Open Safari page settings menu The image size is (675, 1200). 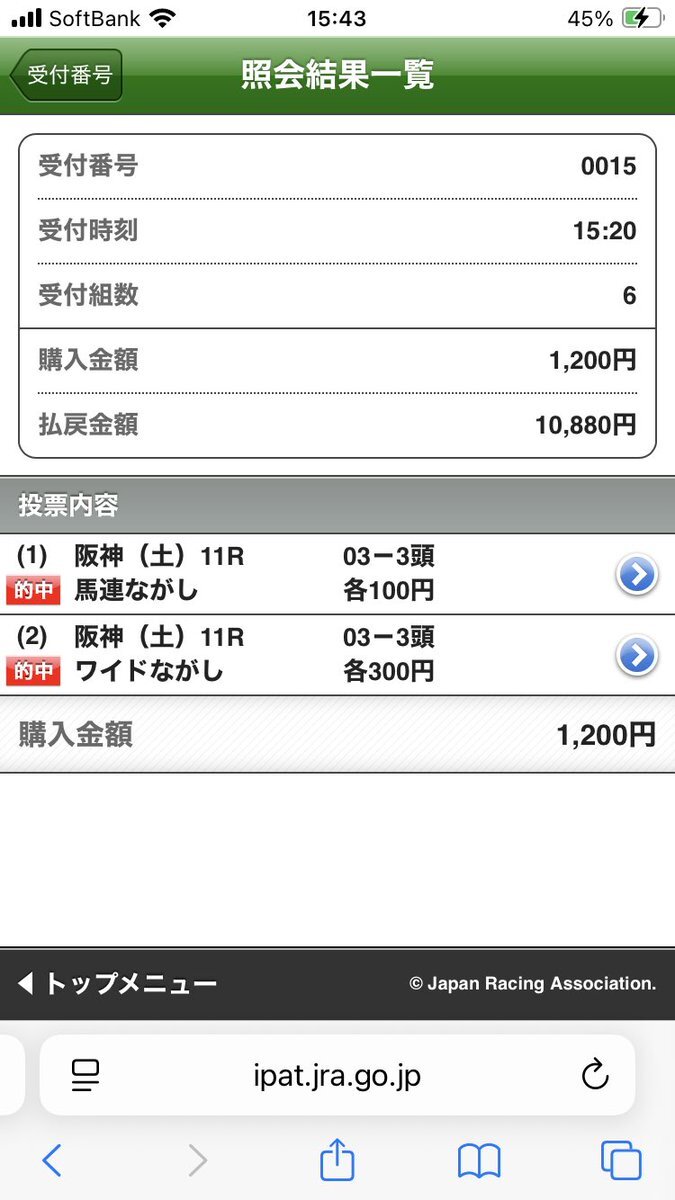point(86,1075)
